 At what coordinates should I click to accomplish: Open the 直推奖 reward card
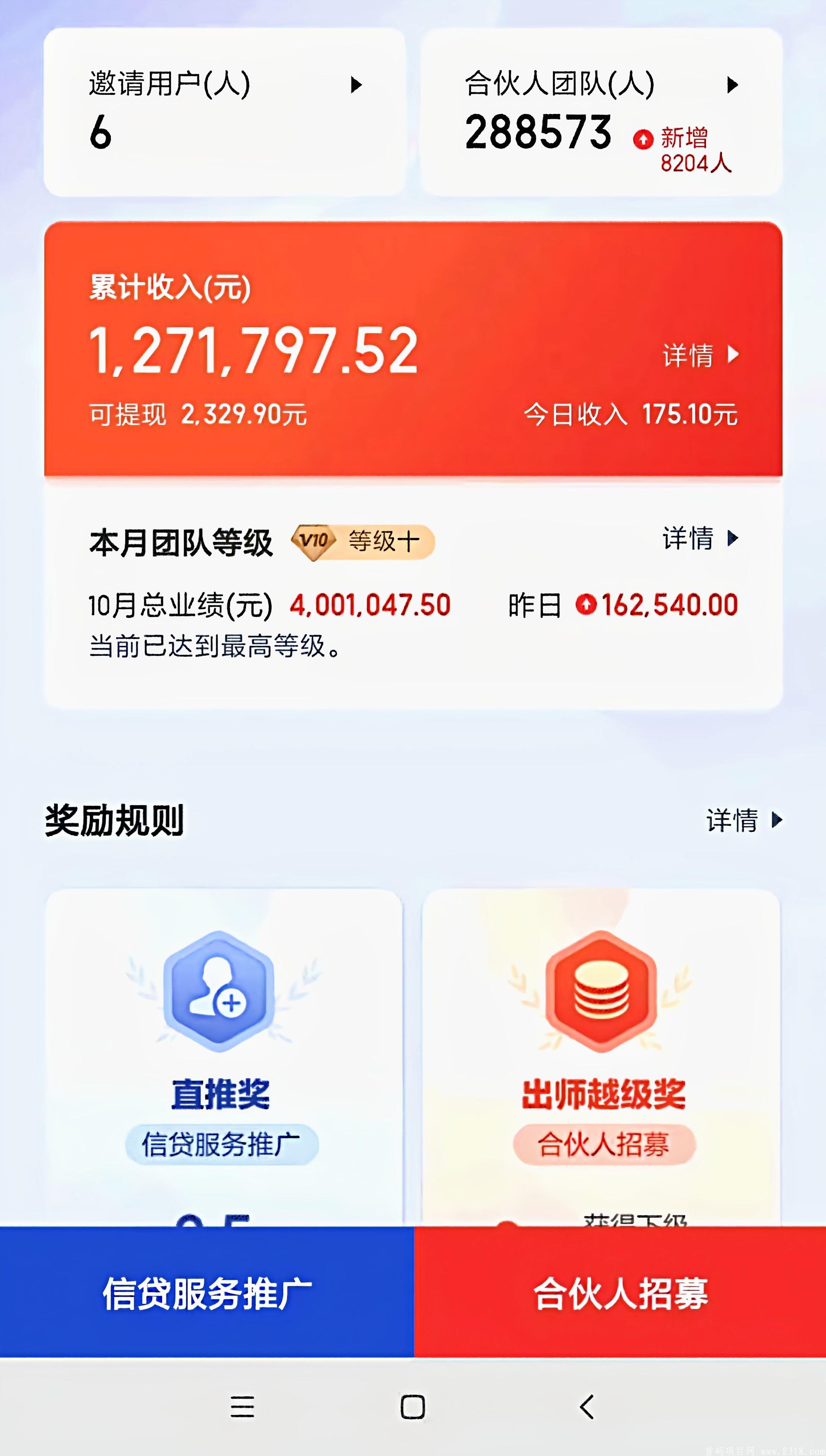224,1057
